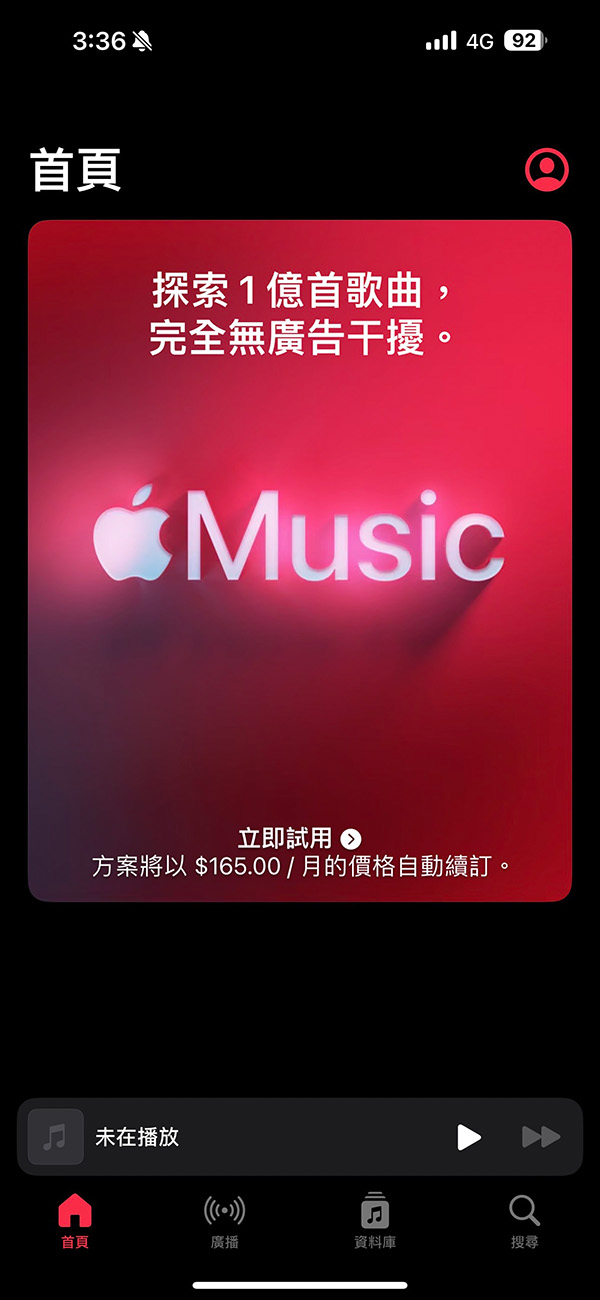The image size is (600, 1300).
Task: Switch to the 首頁 tab
Action: point(75,1222)
